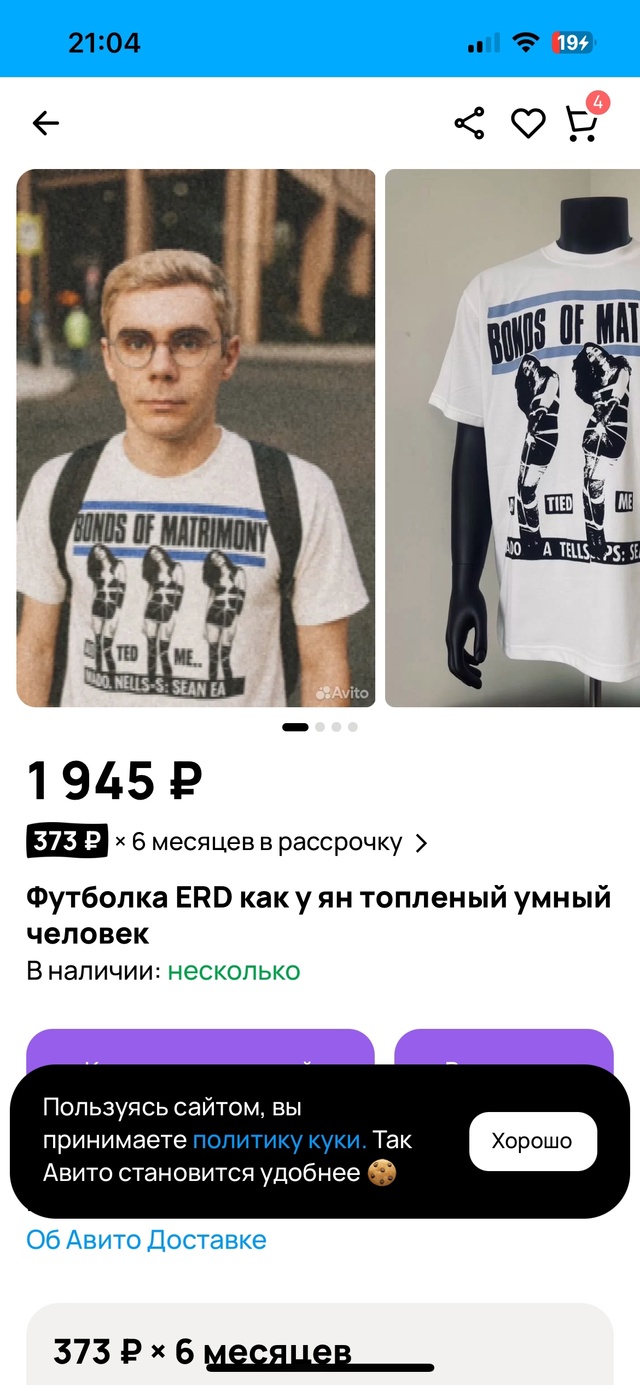
Task: Open the first product photo
Action: 196,438
